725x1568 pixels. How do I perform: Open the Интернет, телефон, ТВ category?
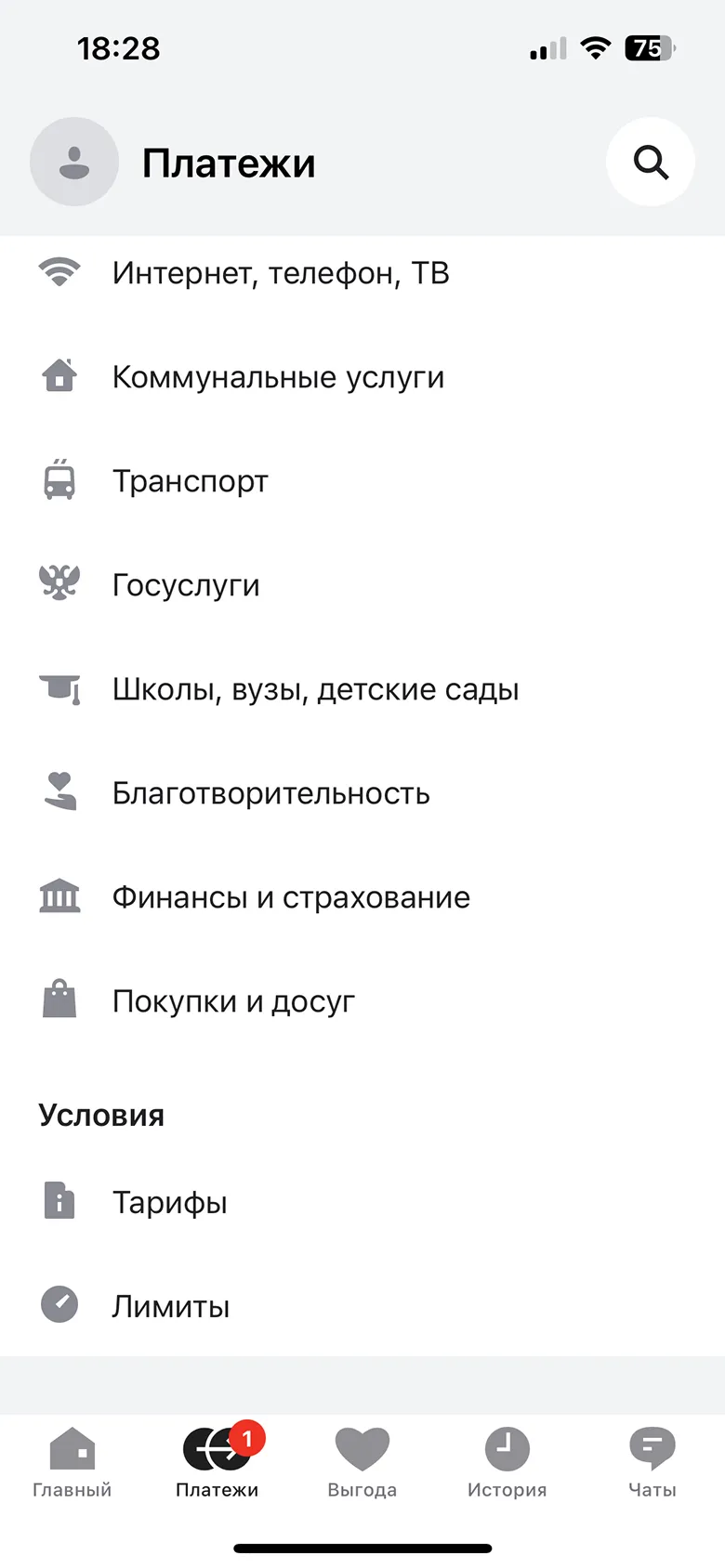[x=279, y=272]
